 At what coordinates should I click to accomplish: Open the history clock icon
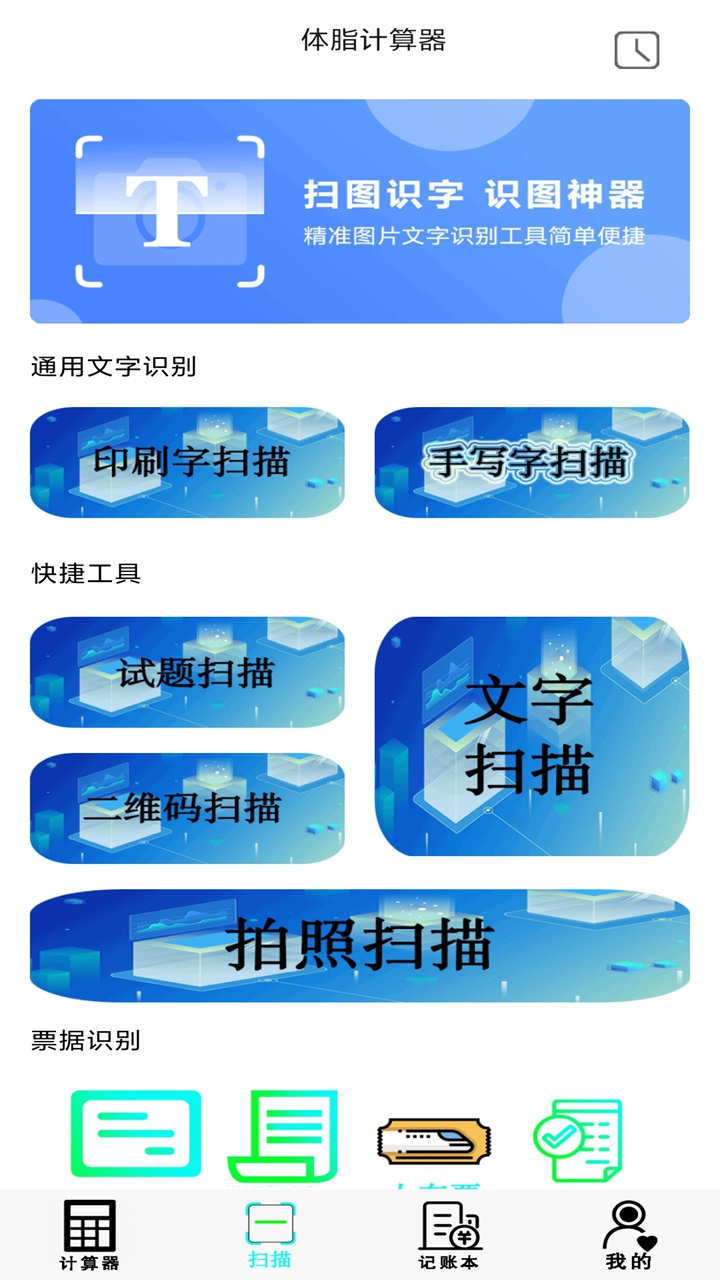coord(637,49)
